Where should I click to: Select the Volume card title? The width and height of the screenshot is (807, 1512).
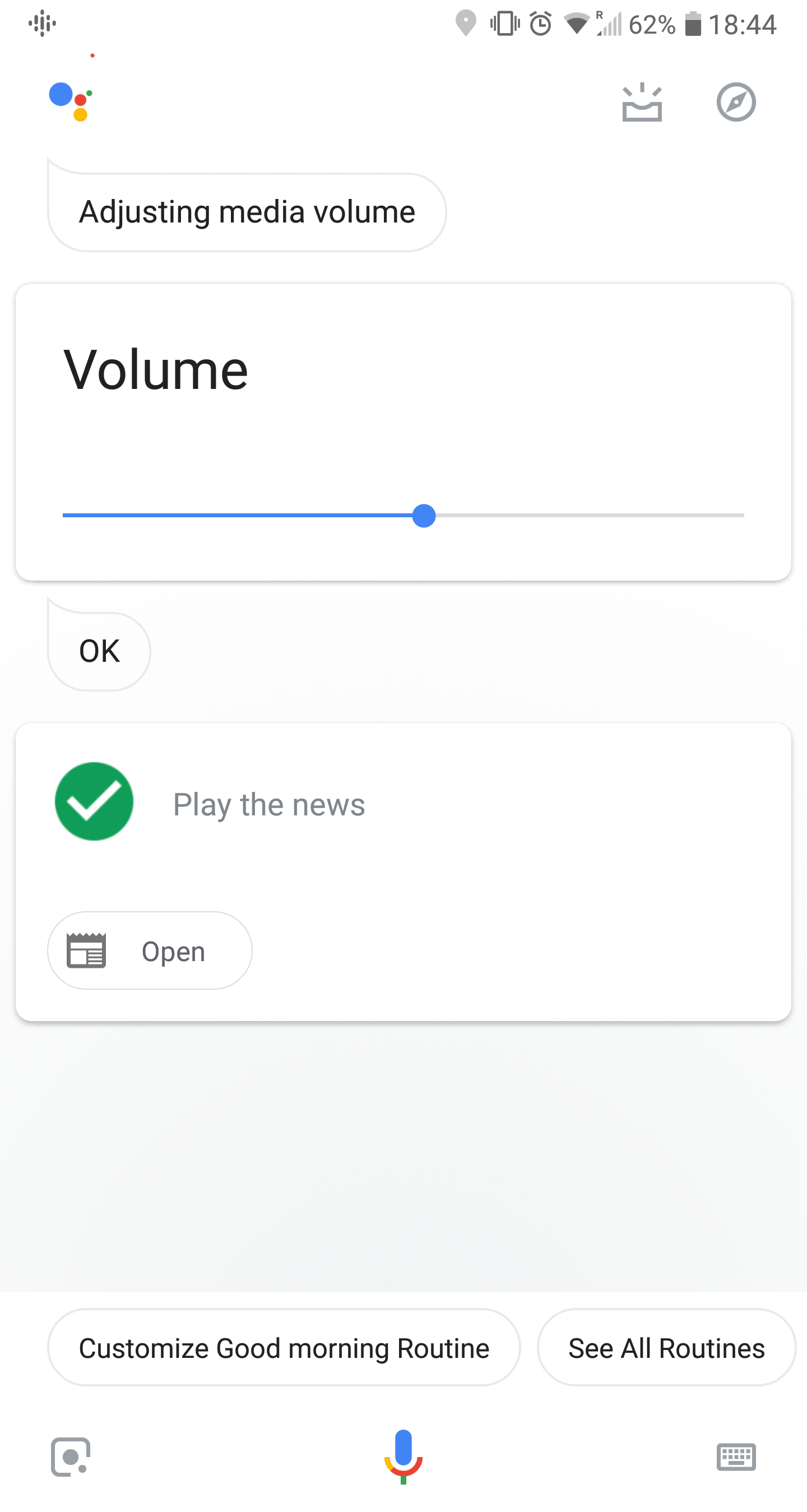[x=155, y=369]
